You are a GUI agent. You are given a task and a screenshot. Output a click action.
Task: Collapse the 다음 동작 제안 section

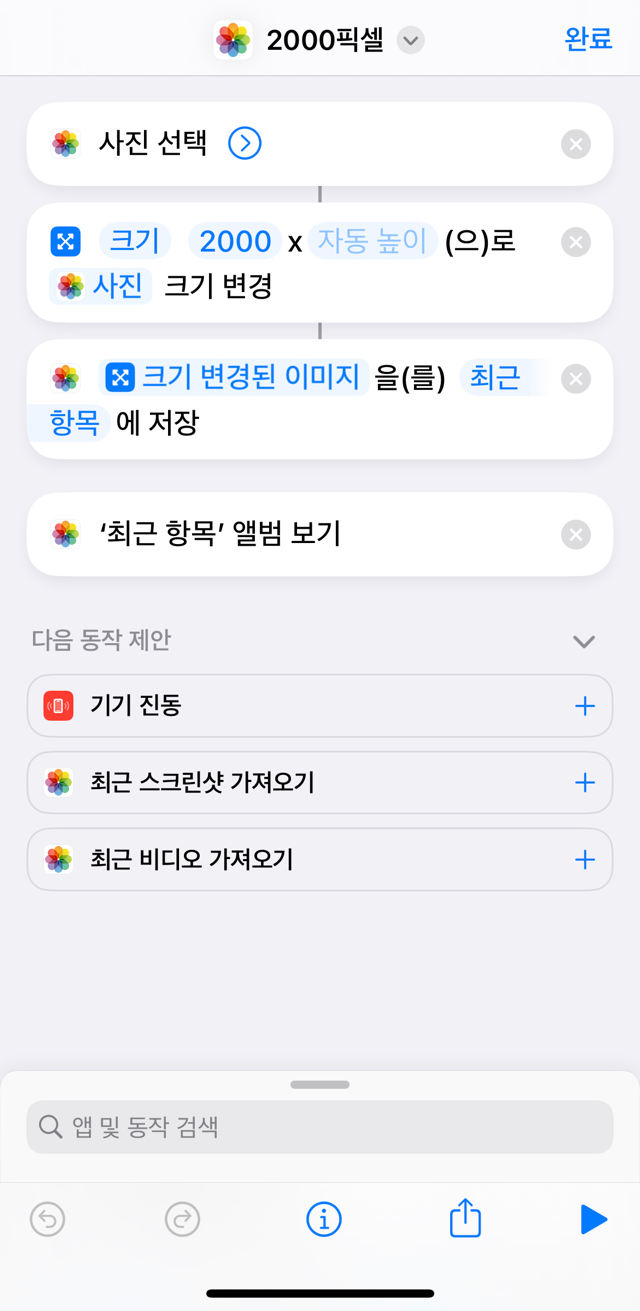pyautogui.click(x=584, y=641)
